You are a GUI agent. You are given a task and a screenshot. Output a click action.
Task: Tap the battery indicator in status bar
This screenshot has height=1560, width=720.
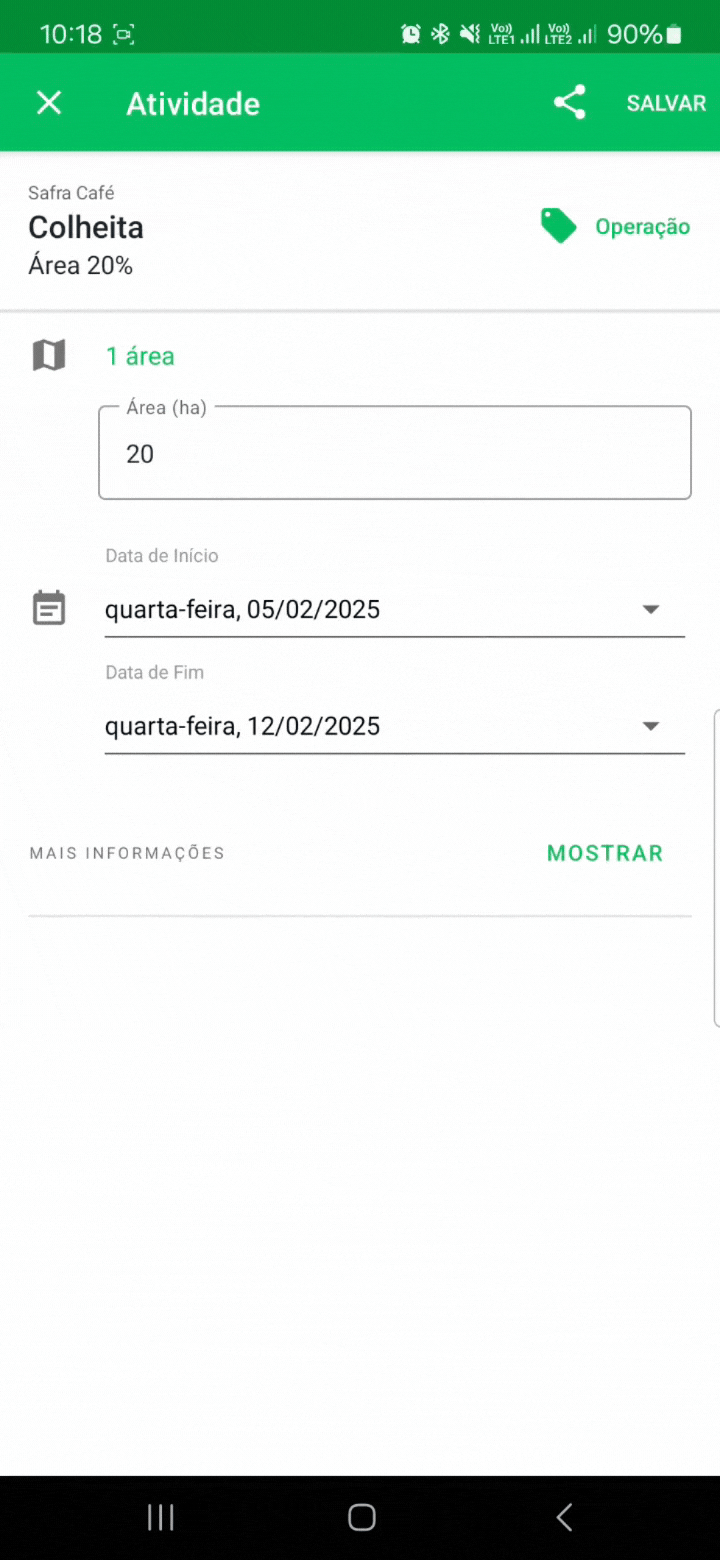(x=673, y=33)
